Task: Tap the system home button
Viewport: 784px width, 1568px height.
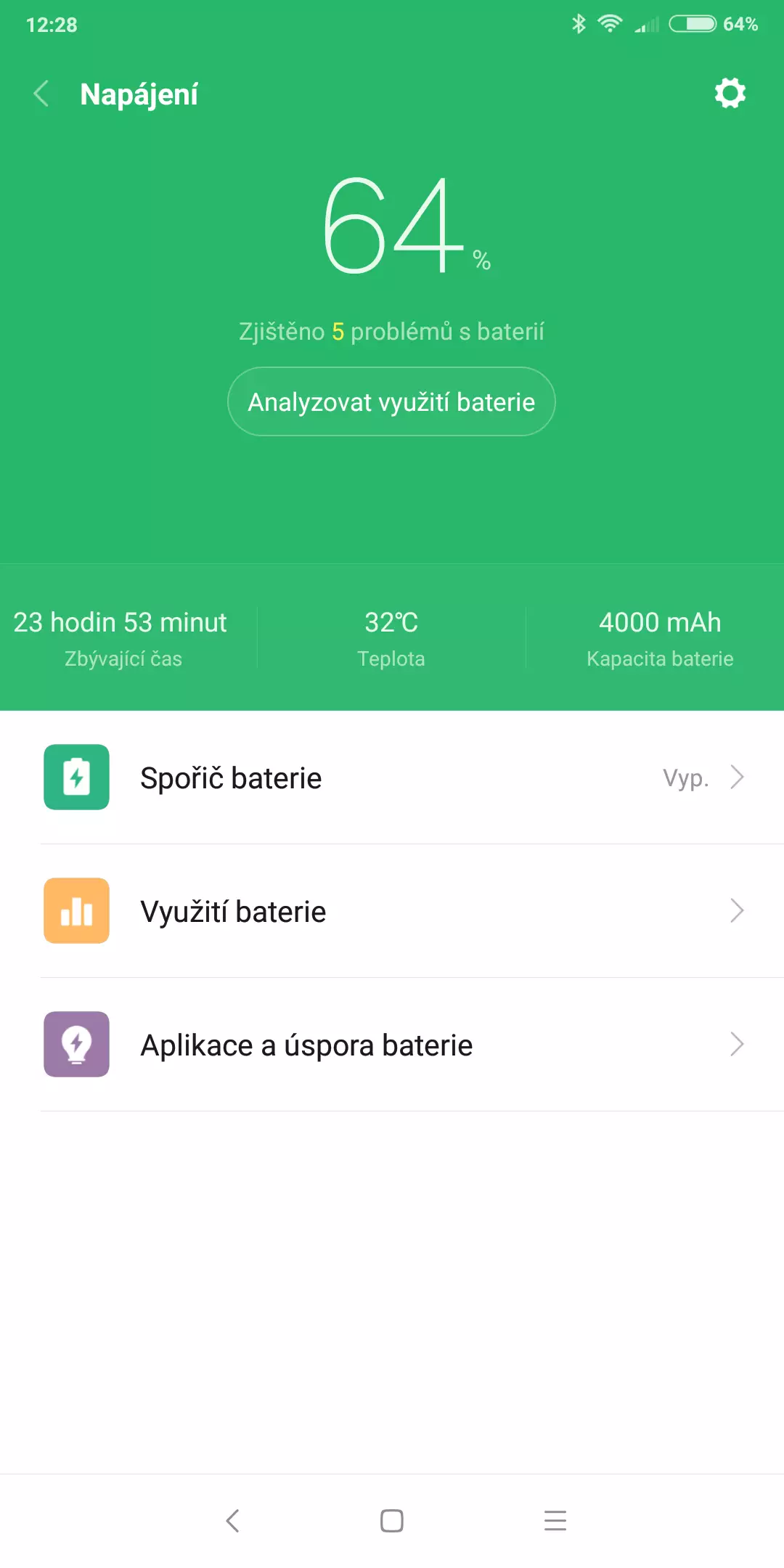Action: [392, 1520]
